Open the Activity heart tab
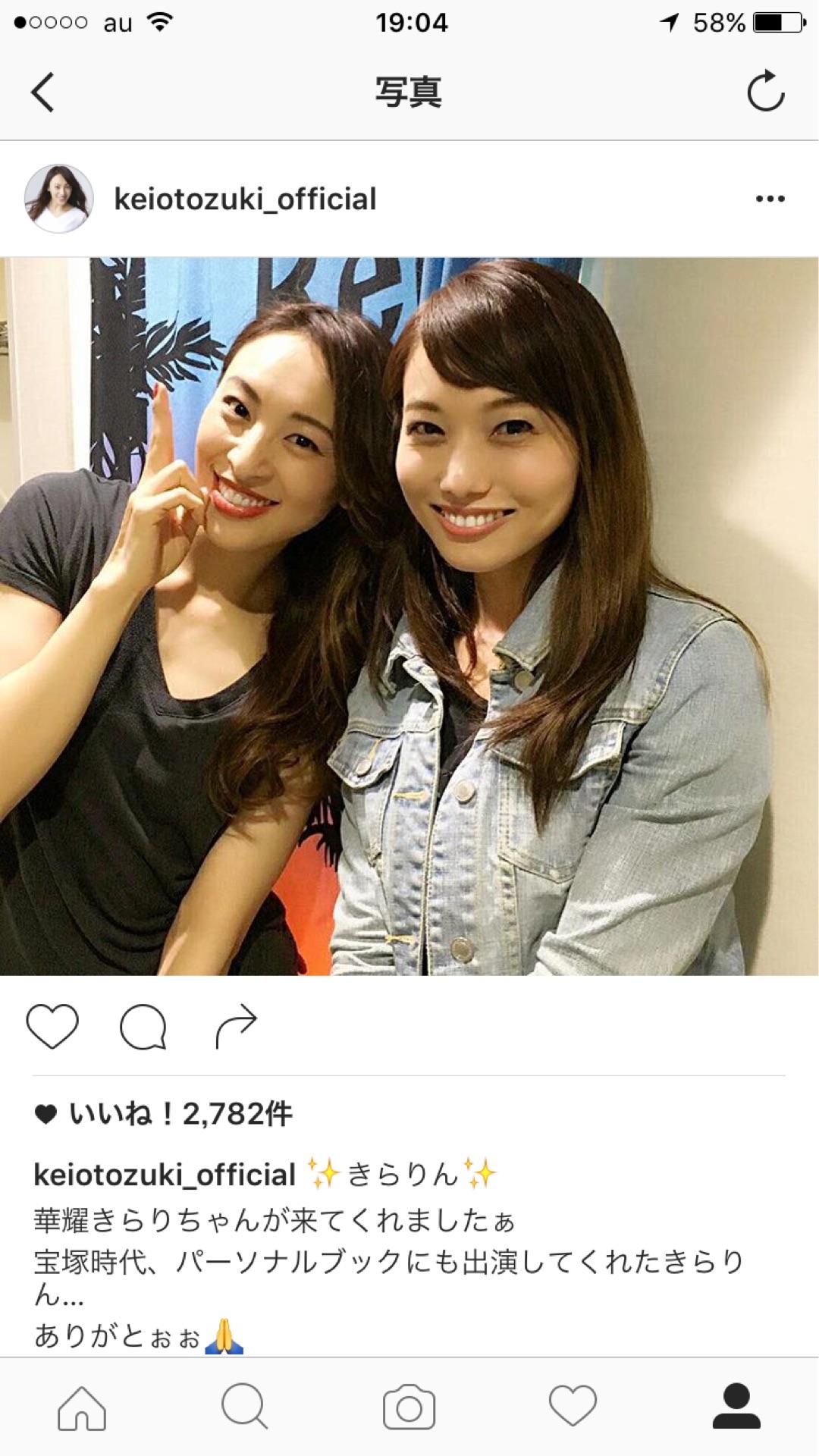Viewport: 819px width, 1456px height. point(573,1407)
